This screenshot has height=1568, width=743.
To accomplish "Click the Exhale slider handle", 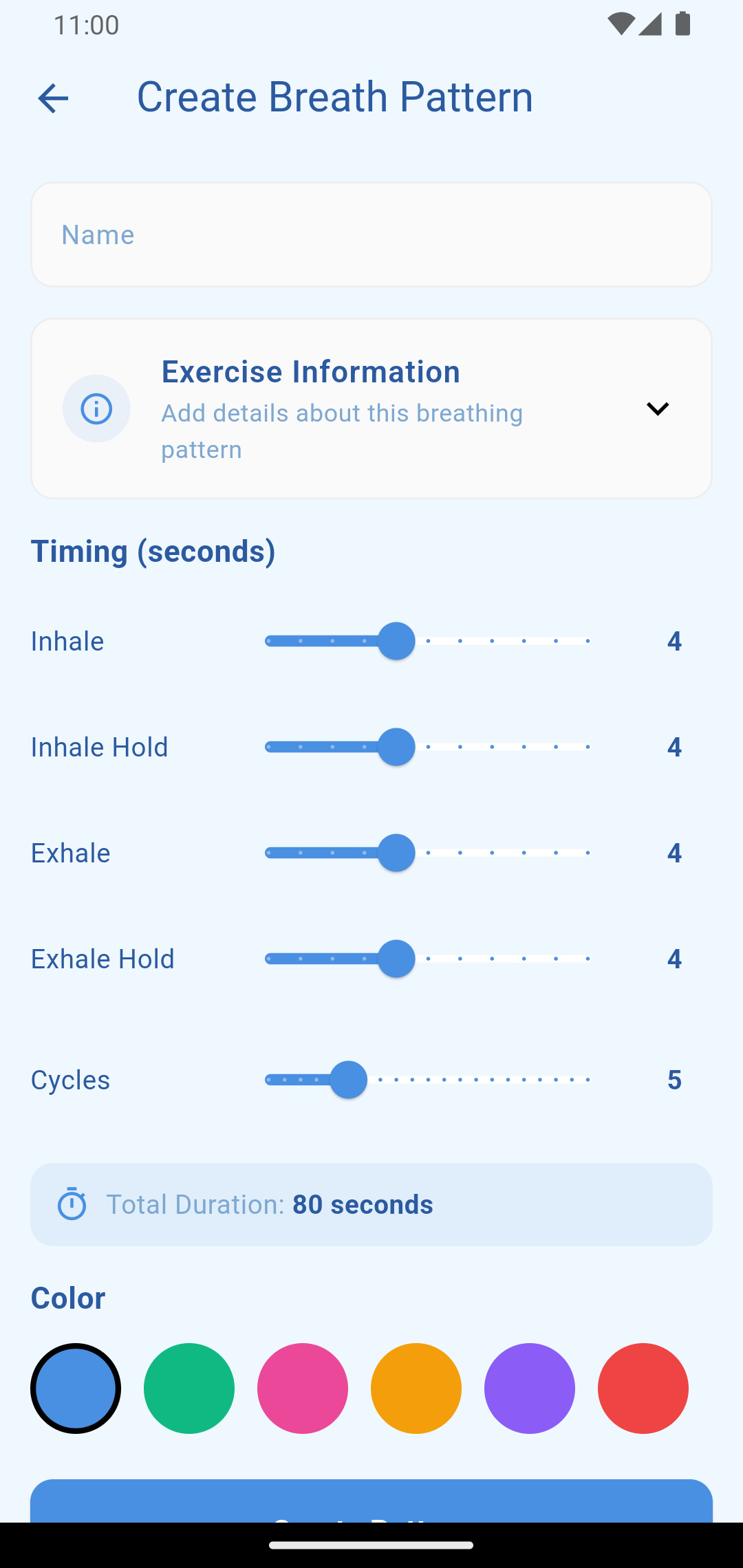I will click(x=397, y=852).
